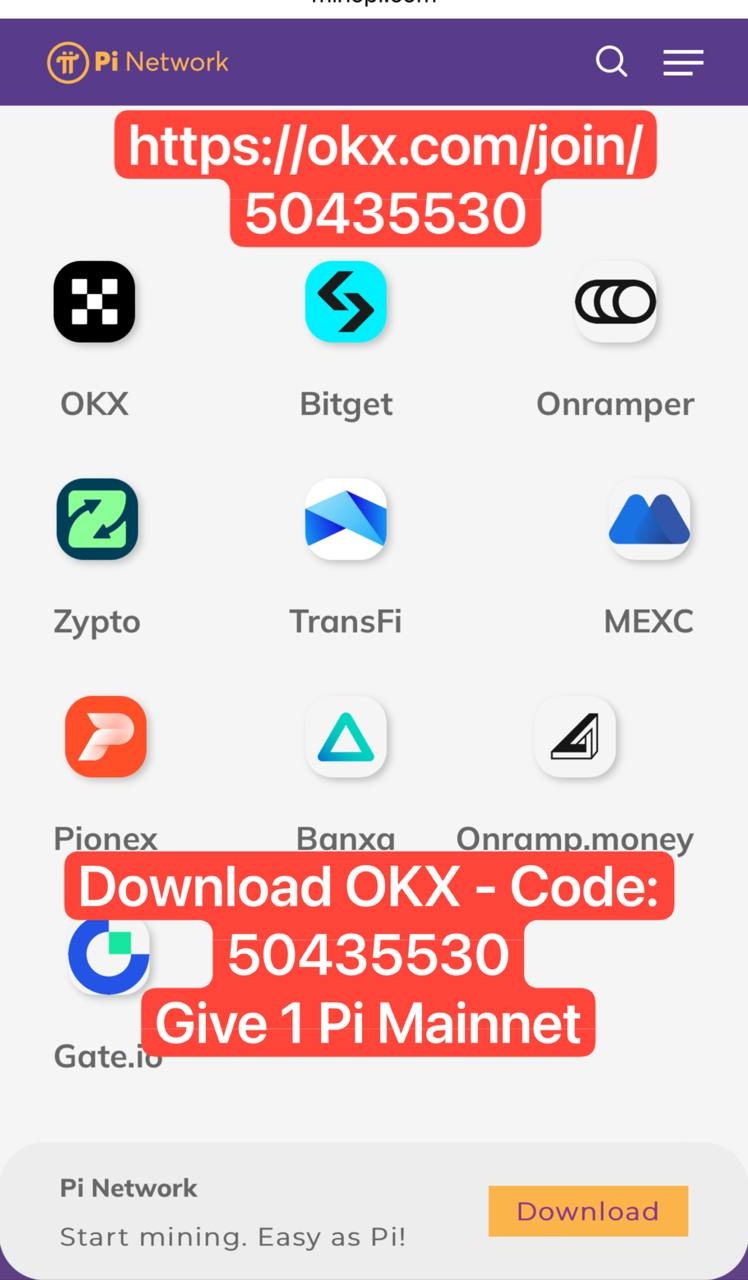Open the TransFi option
This screenshot has height=1280, width=748.
click(346, 519)
